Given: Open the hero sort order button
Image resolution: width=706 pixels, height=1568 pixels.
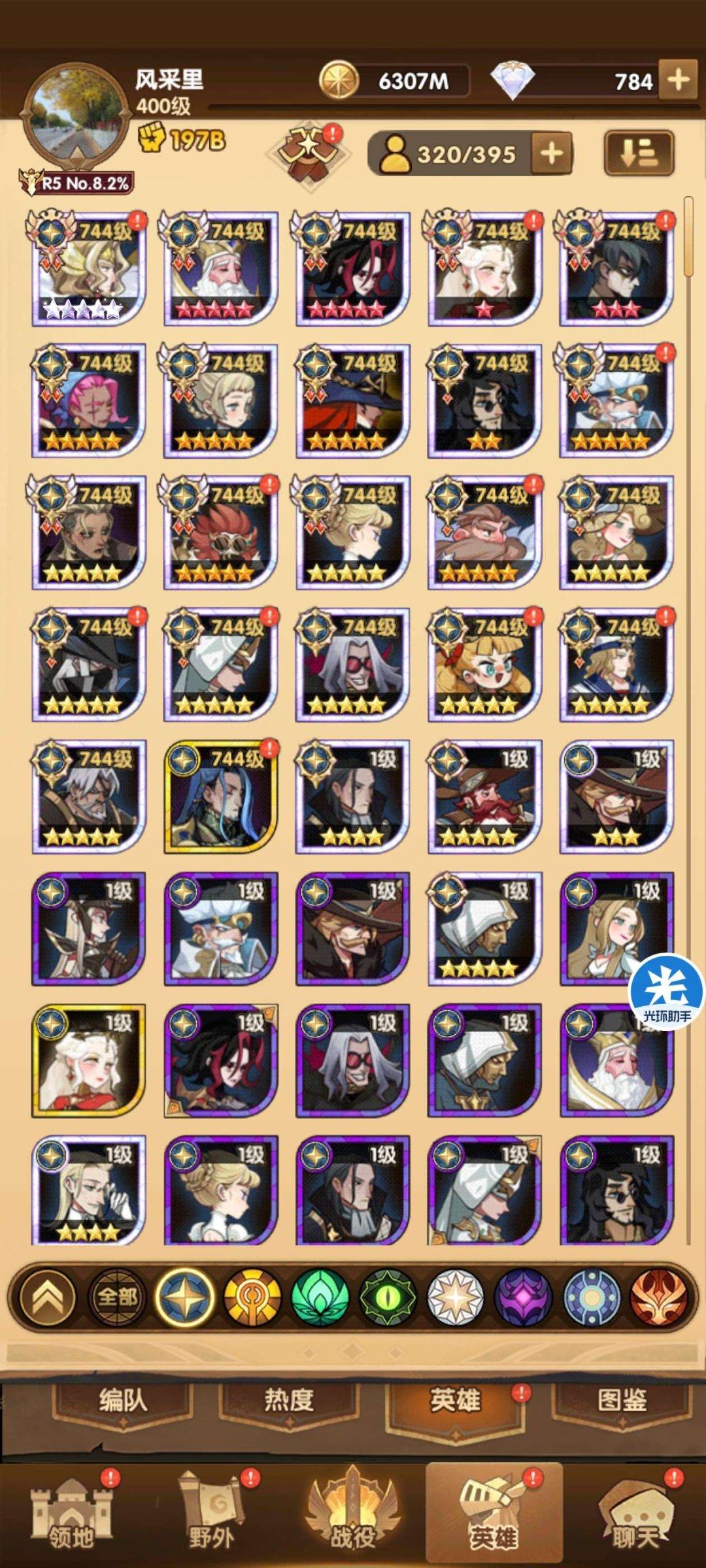Looking at the screenshot, I should (x=639, y=154).
